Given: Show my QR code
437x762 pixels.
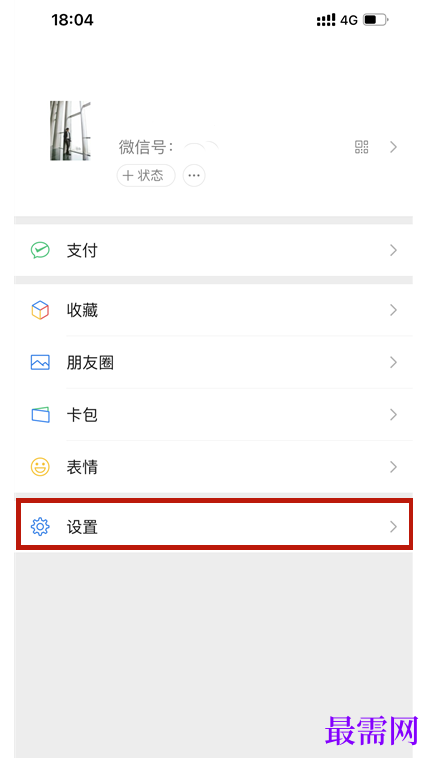Looking at the screenshot, I should tap(362, 147).
